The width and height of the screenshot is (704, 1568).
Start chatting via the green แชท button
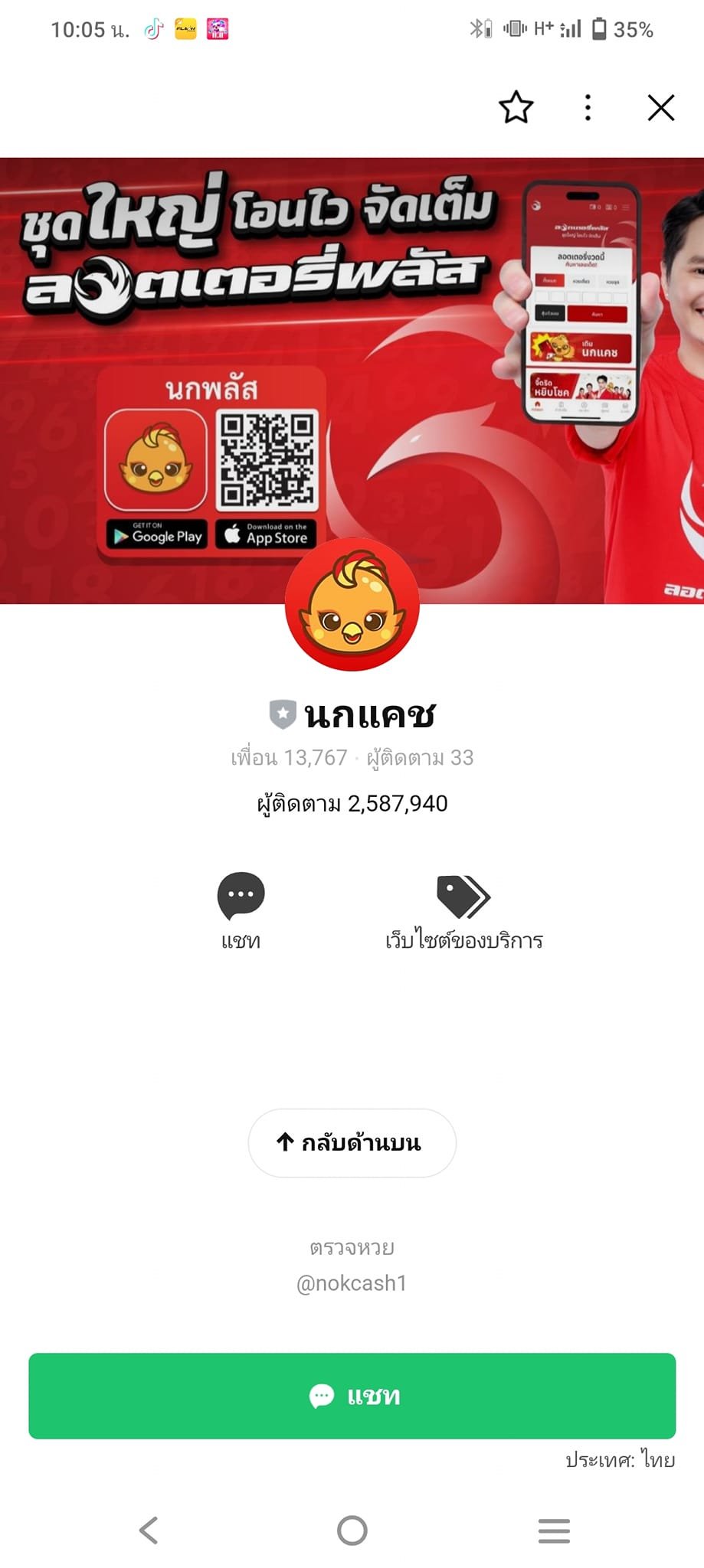point(352,1396)
